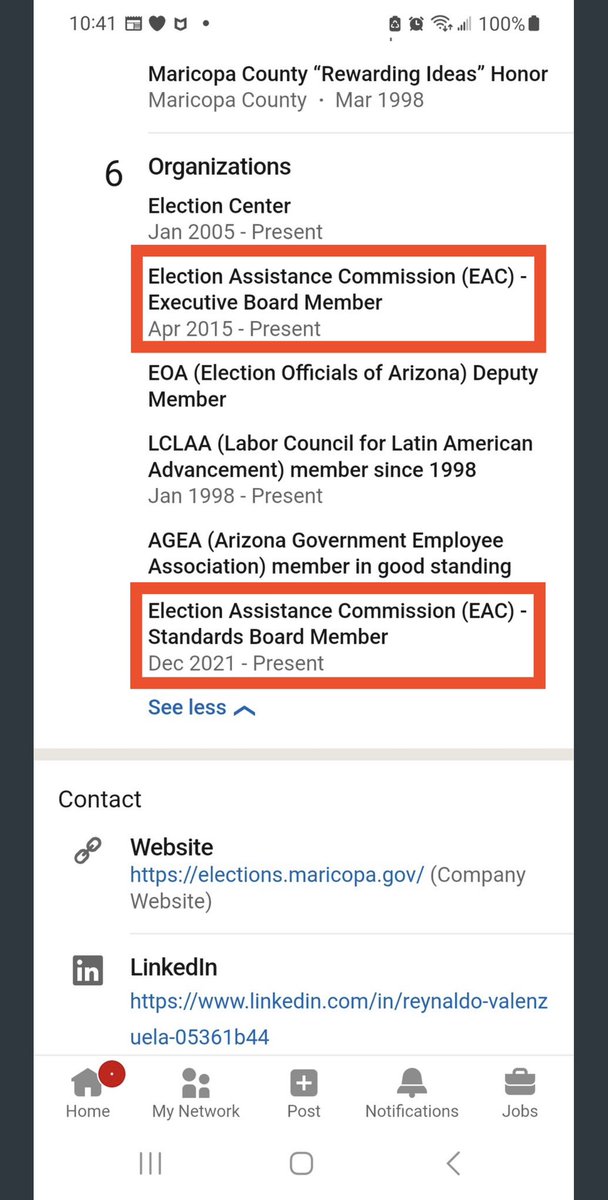Create a new Post
Viewport: 608px width, 1200px height.
[304, 1092]
